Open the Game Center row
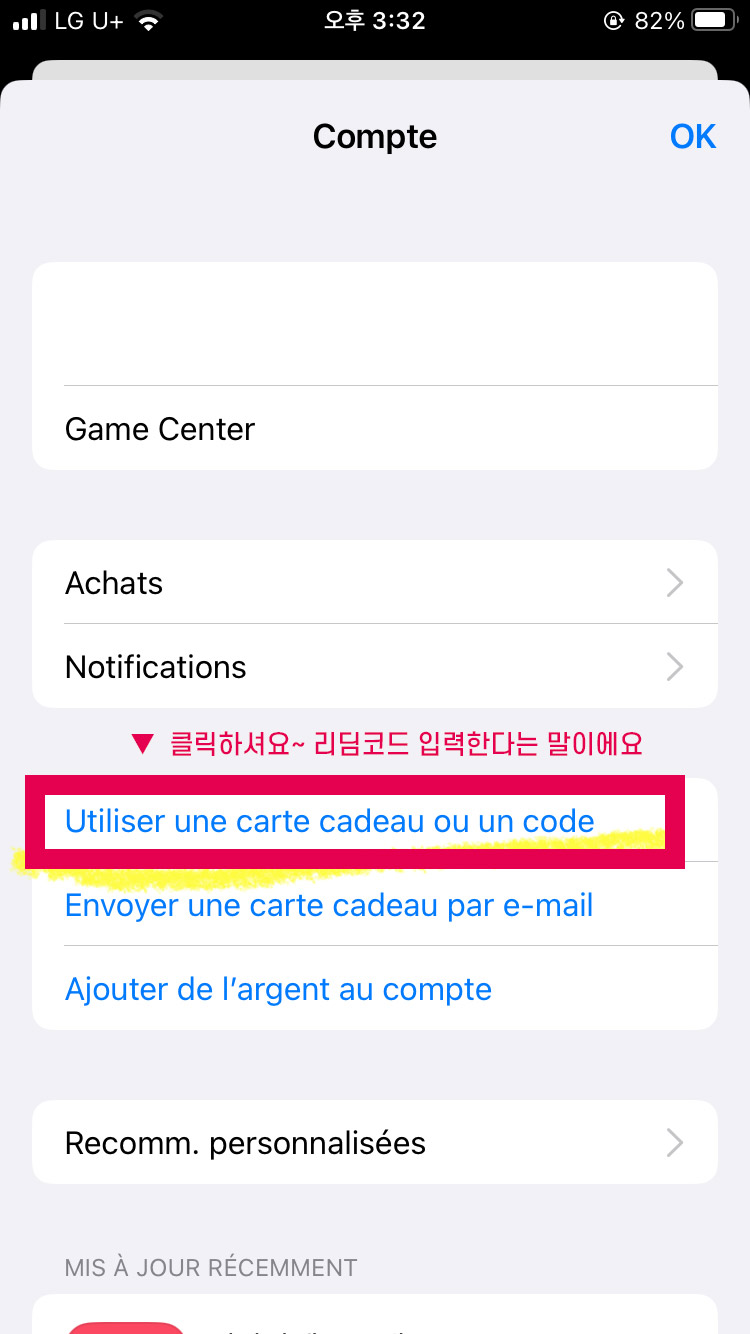Image resolution: width=750 pixels, height=1334 pixels. (375, 428)
